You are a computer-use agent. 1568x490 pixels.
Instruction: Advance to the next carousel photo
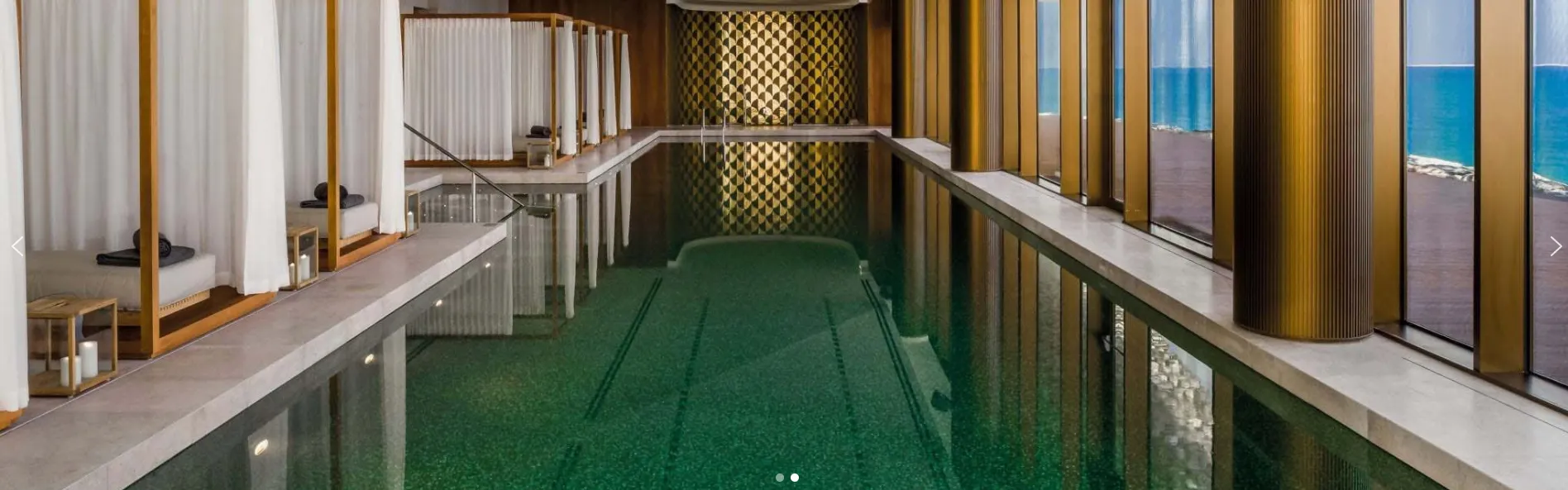pyautogui.click(x=1555, y=246)
